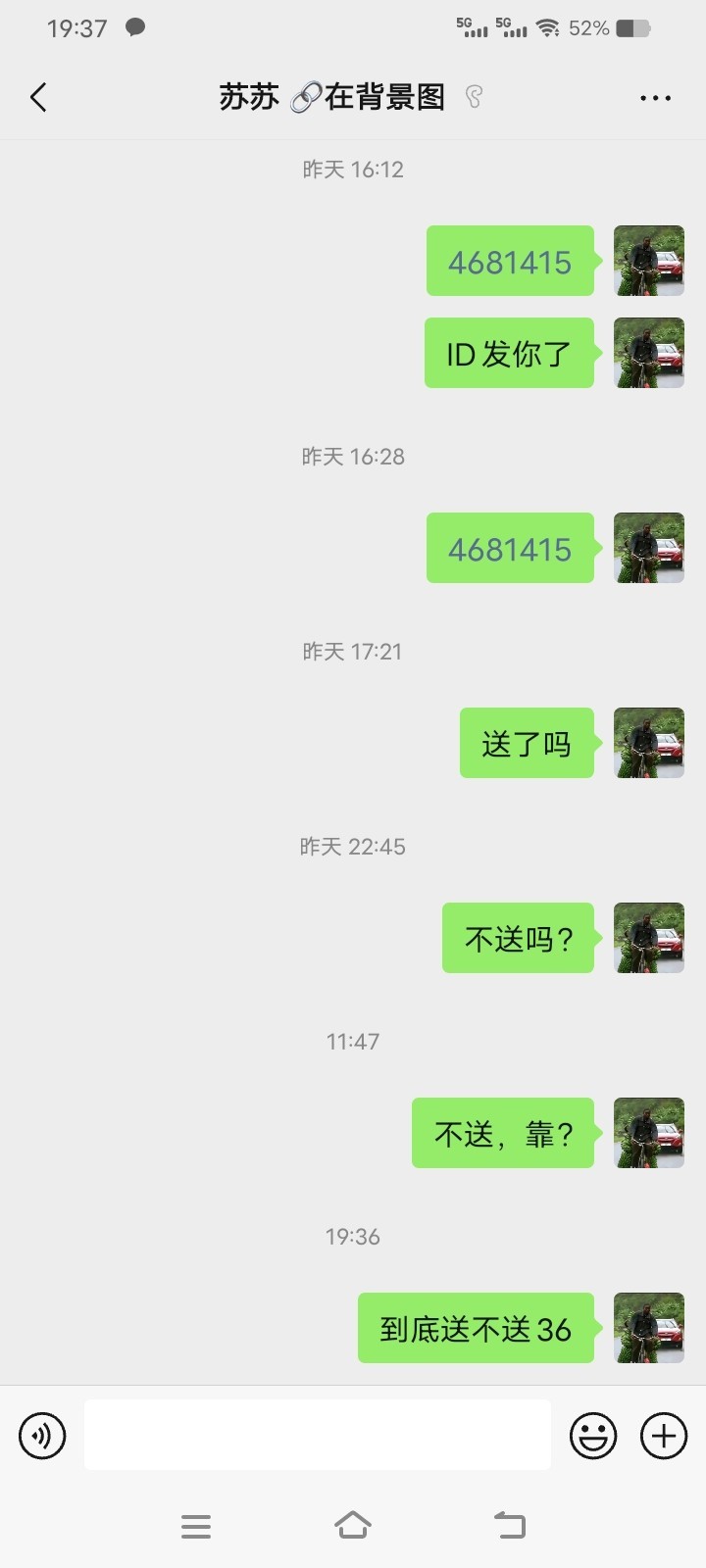Tap the number message 4681415
This screenshot has width=706, height=1568.
510,548
